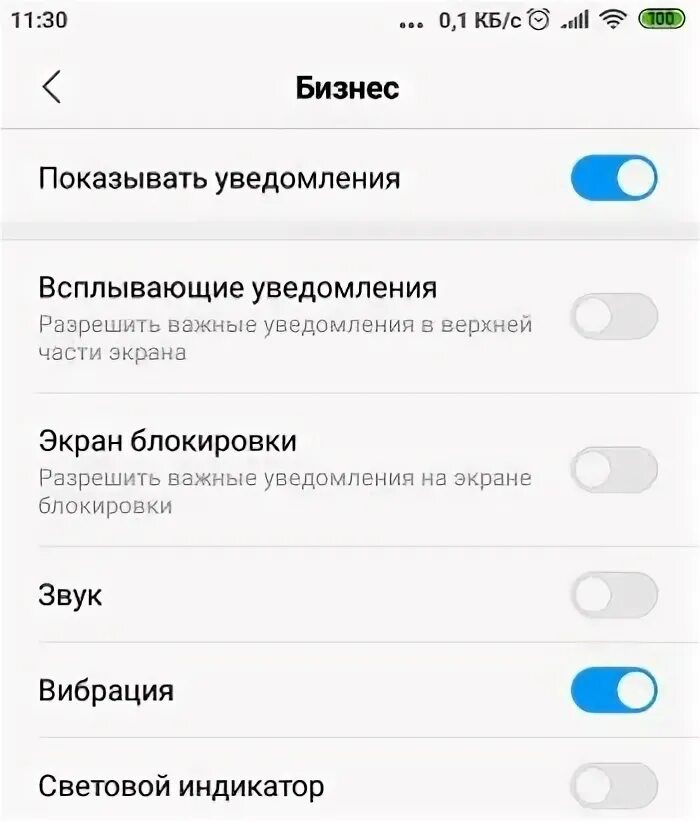Turn on the Звук switch
700x822 pixels.
613,597
